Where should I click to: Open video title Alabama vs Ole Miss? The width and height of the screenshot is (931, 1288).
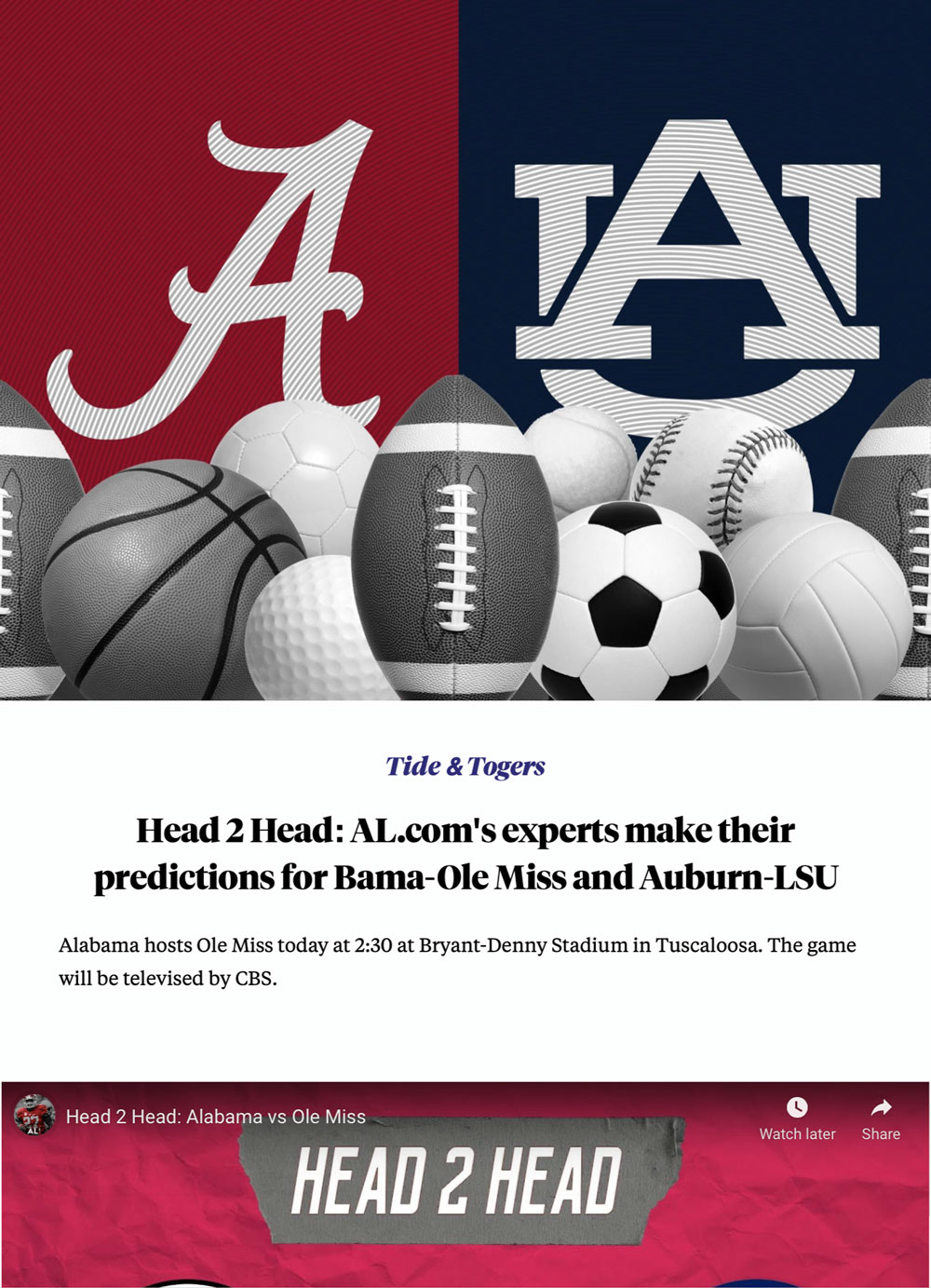click(x=215, y=1117)
